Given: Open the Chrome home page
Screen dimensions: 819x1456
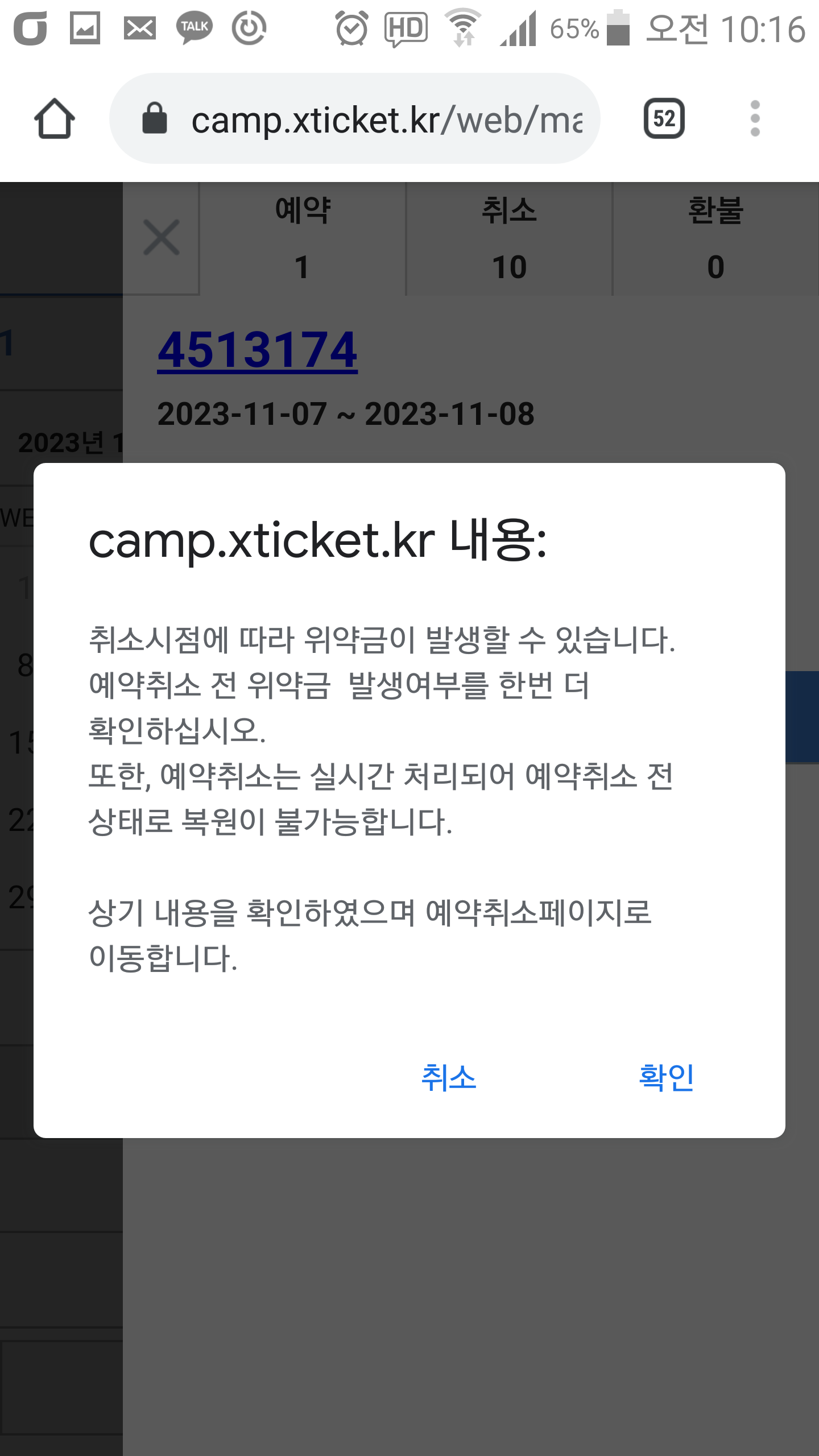Looking at the screenshot, I should [x=55, y=119].
